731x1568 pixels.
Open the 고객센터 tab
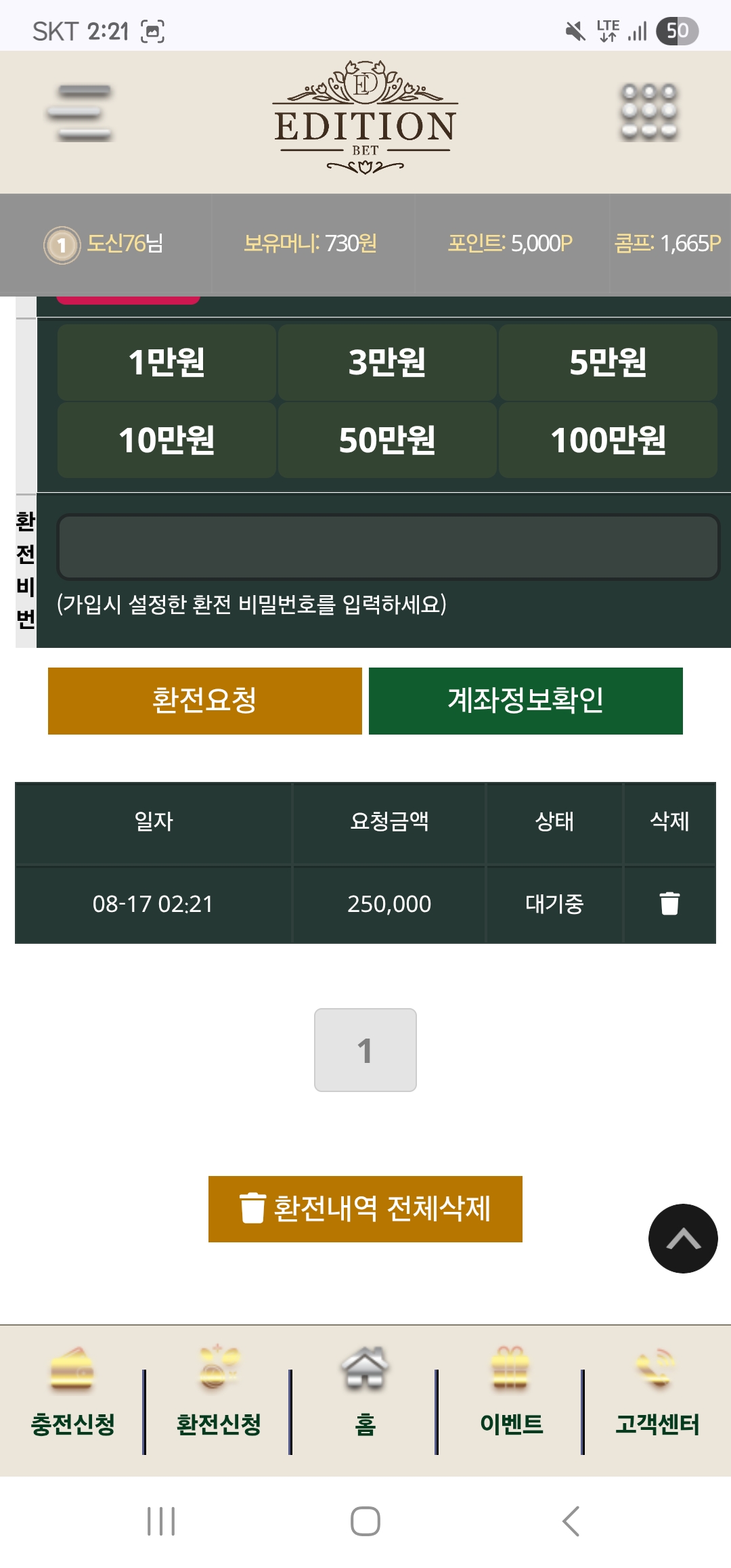tap(657, 1391)
